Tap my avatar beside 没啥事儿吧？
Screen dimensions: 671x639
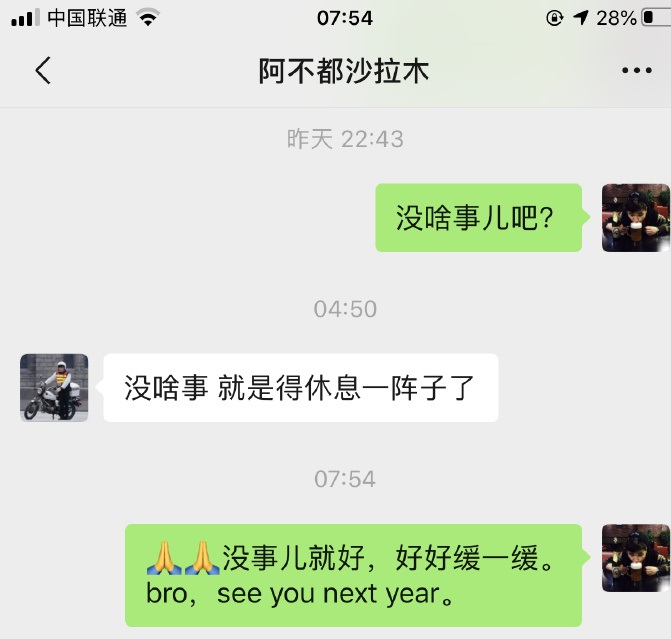(635, 217)
